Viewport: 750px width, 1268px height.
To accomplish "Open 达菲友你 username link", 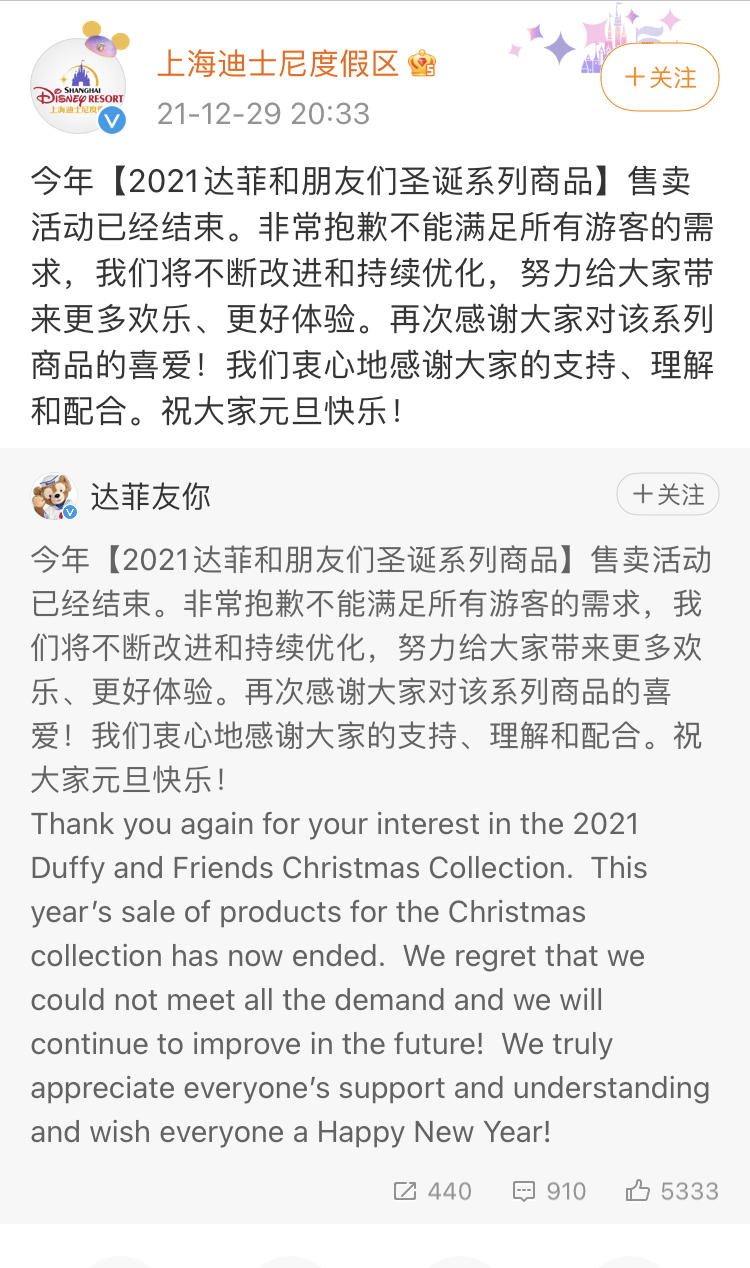I will 151,496.
